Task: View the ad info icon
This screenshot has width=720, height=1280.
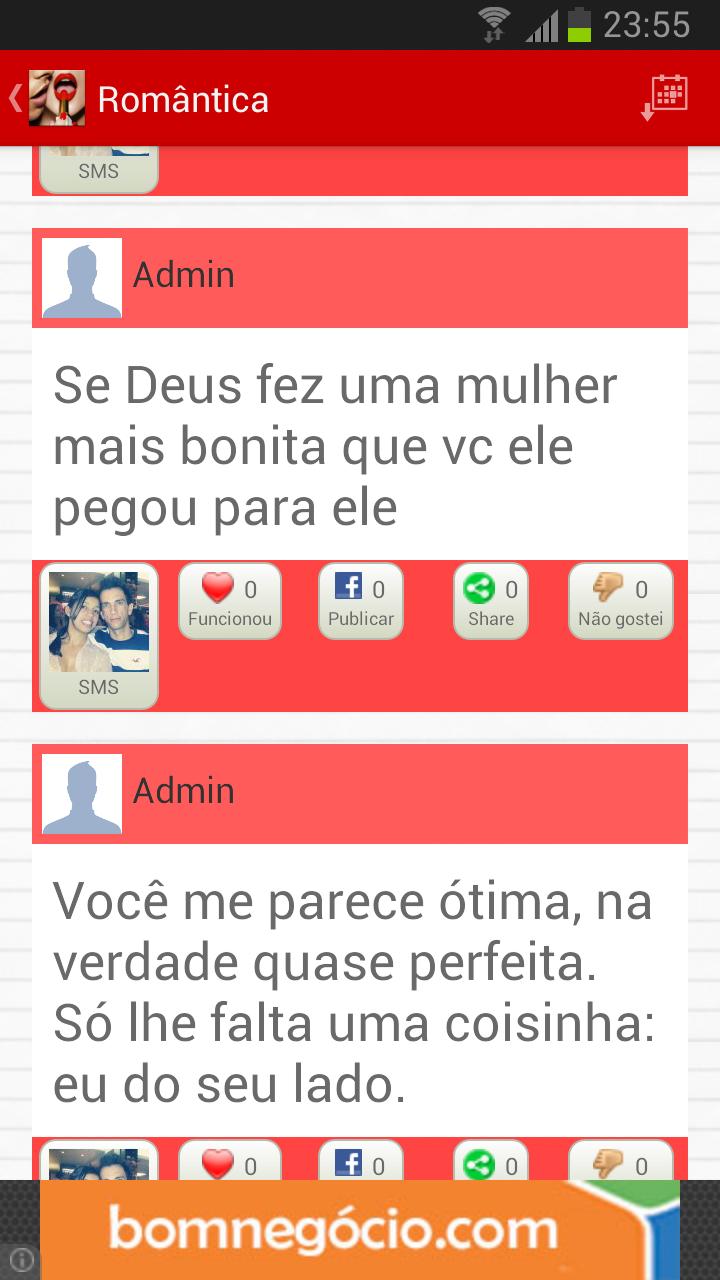Action: (21, 1259)
